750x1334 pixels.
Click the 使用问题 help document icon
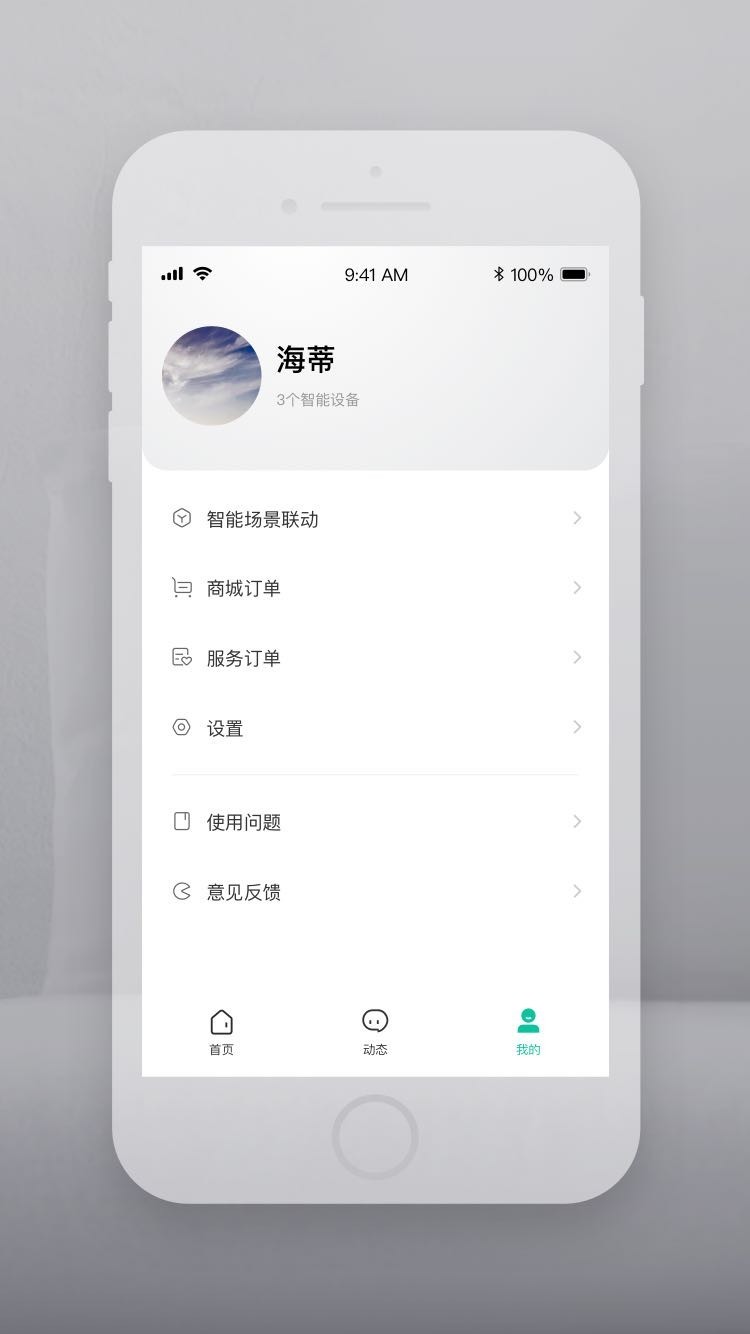tap(181, 822)
